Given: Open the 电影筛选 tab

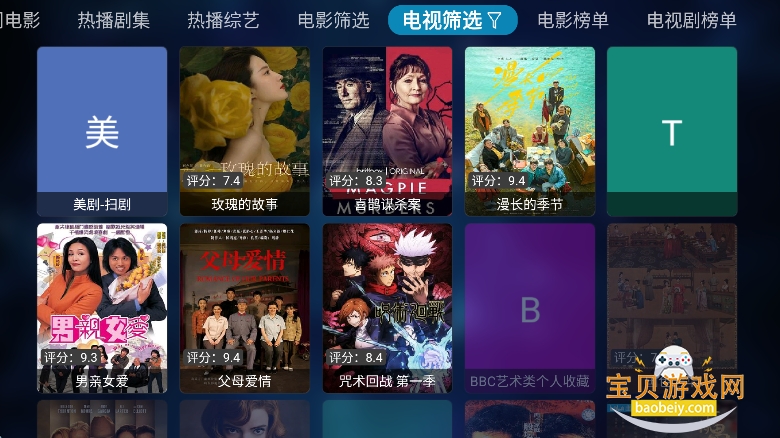Looking at the screenshot, I should (333, 20).
